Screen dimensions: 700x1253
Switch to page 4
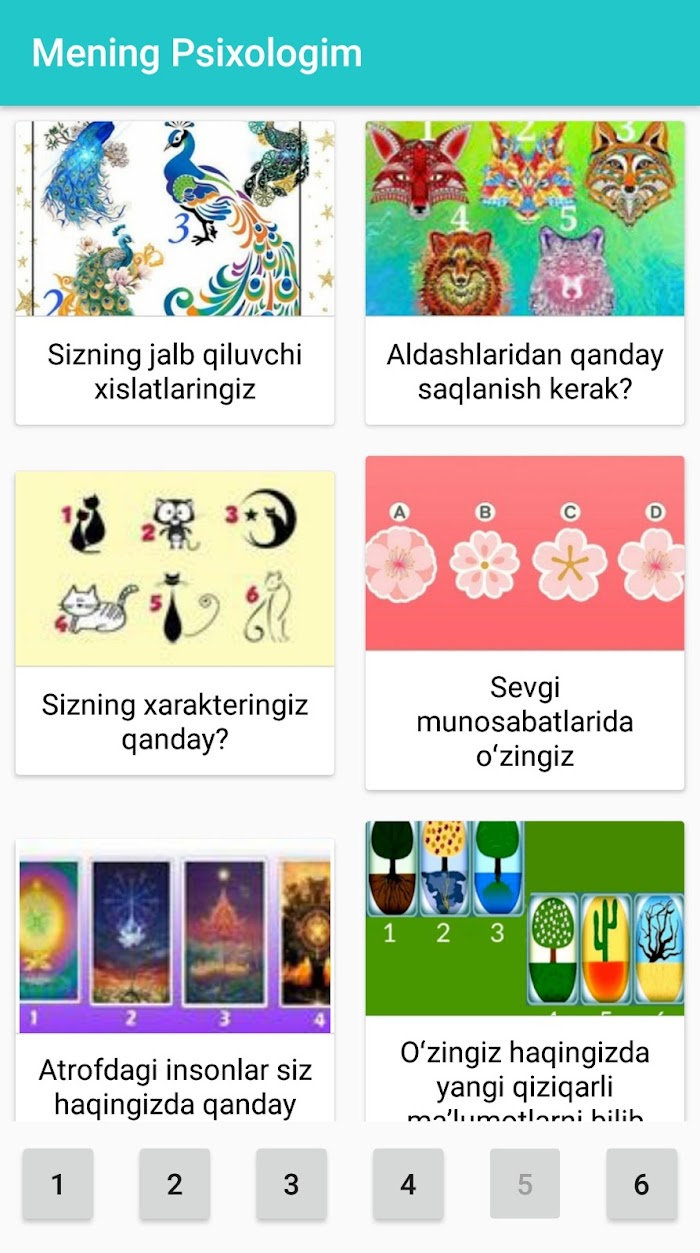(408, 1184)
